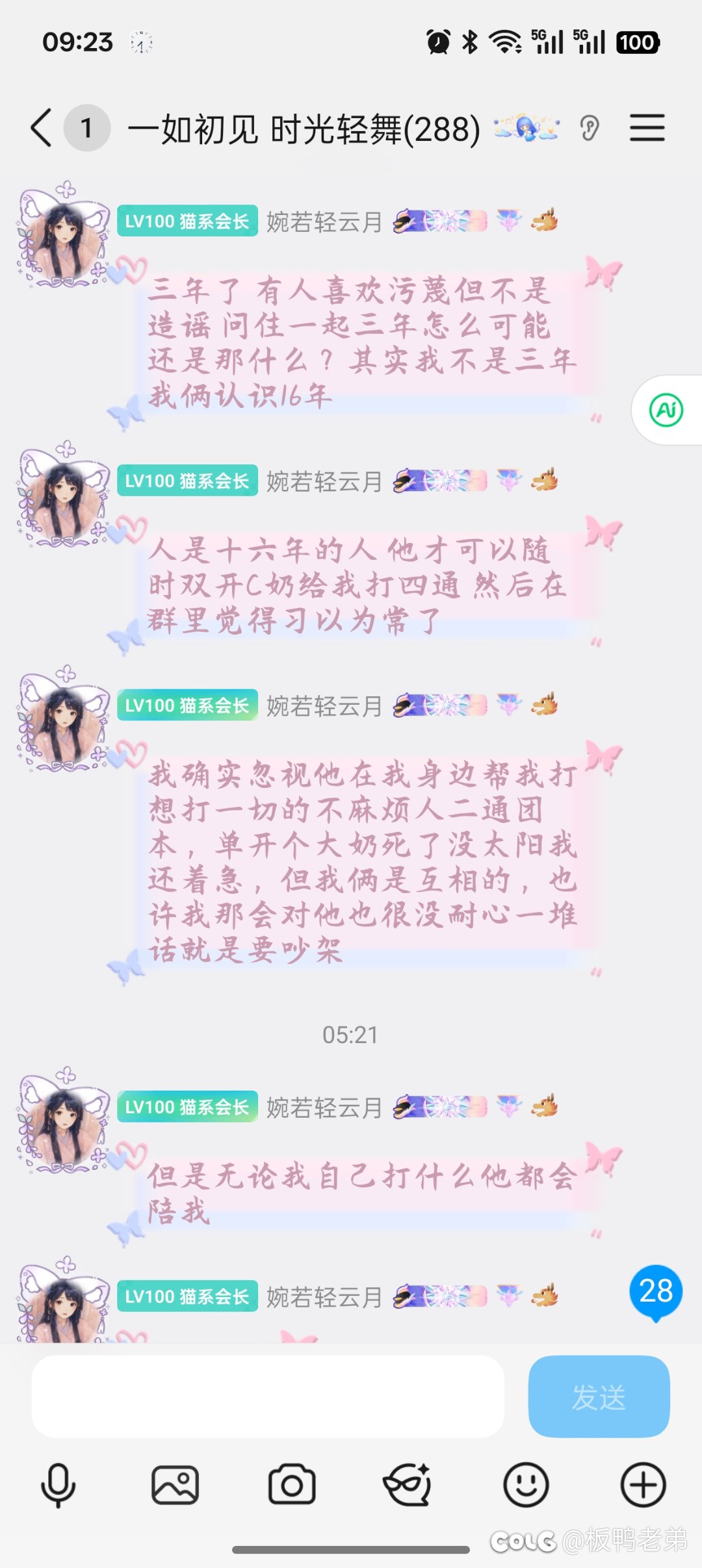
Task: Open the AI sticker face icon
Action: [408, 1485]
